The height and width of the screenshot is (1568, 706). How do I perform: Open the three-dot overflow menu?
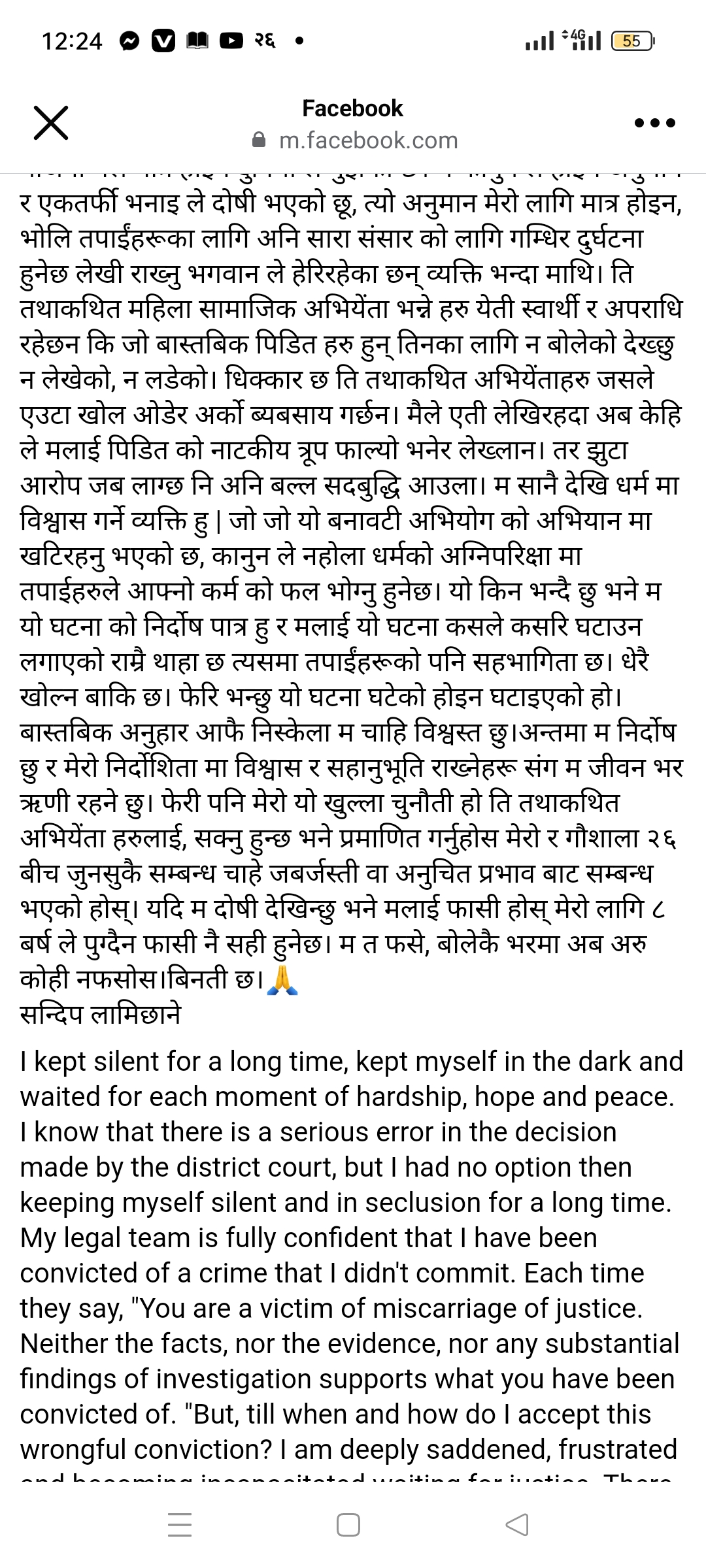[x=655, y=123]
